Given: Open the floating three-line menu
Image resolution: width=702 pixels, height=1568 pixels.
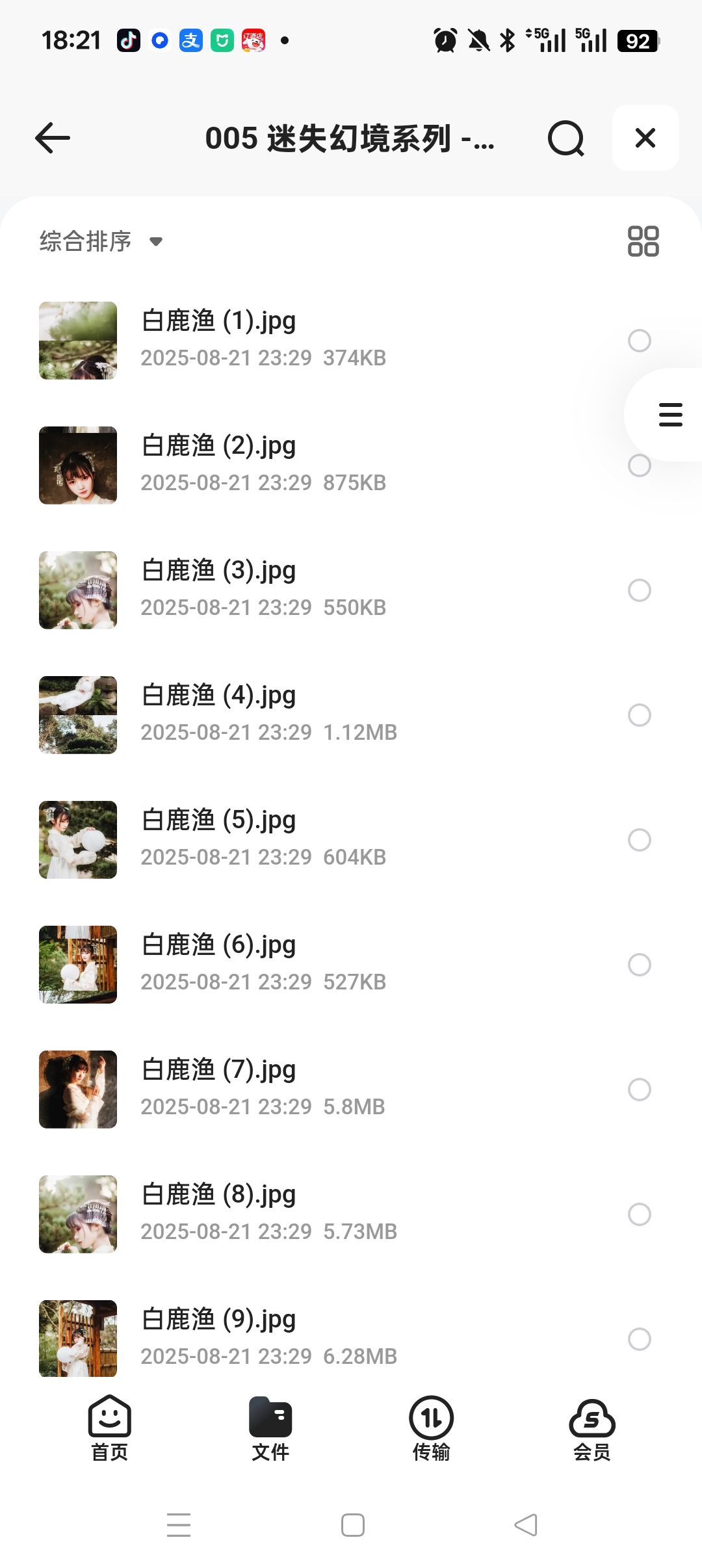Looking at the screenshot, I should (670, 415).
